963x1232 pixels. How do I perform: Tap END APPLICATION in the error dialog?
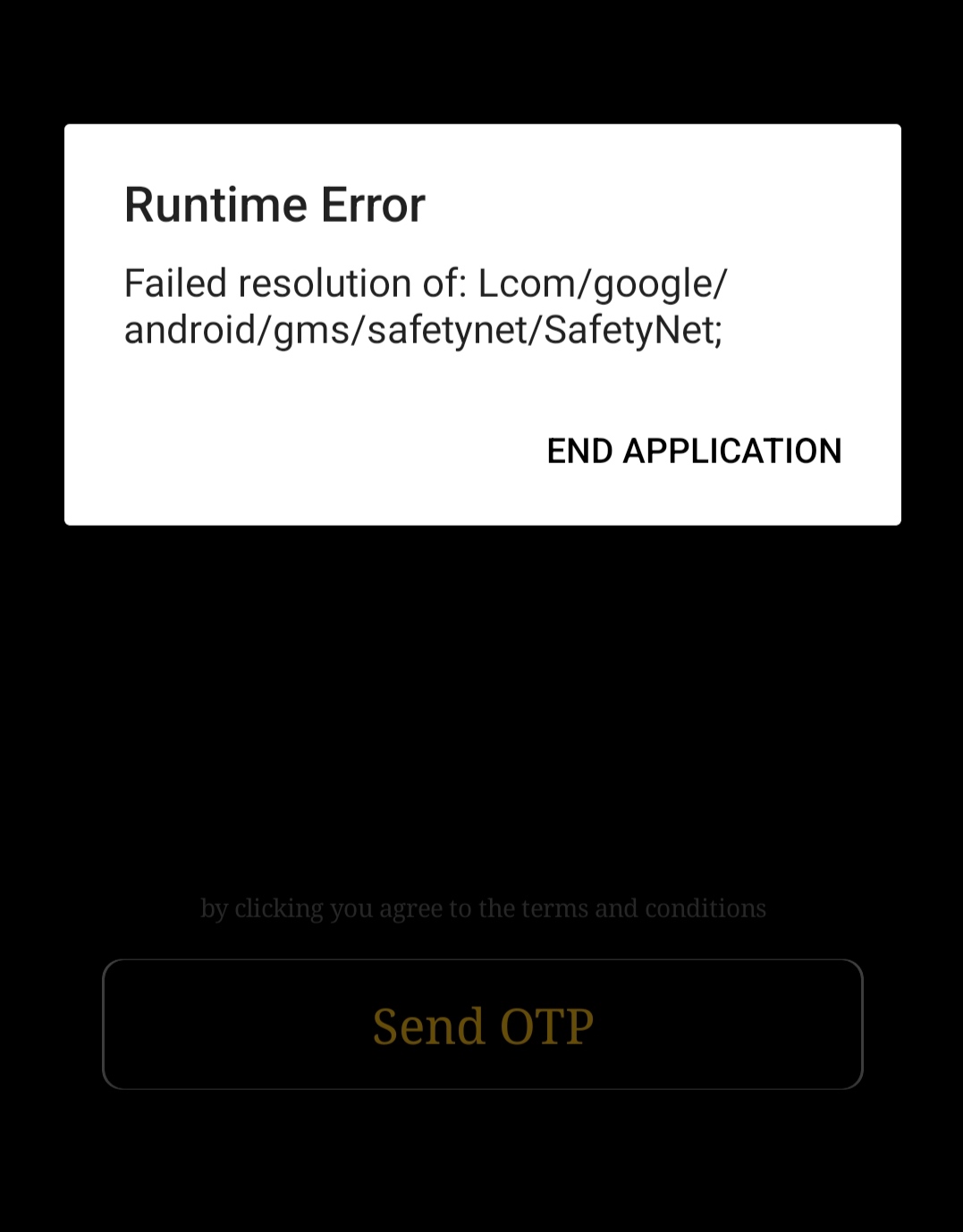(694, 451)
